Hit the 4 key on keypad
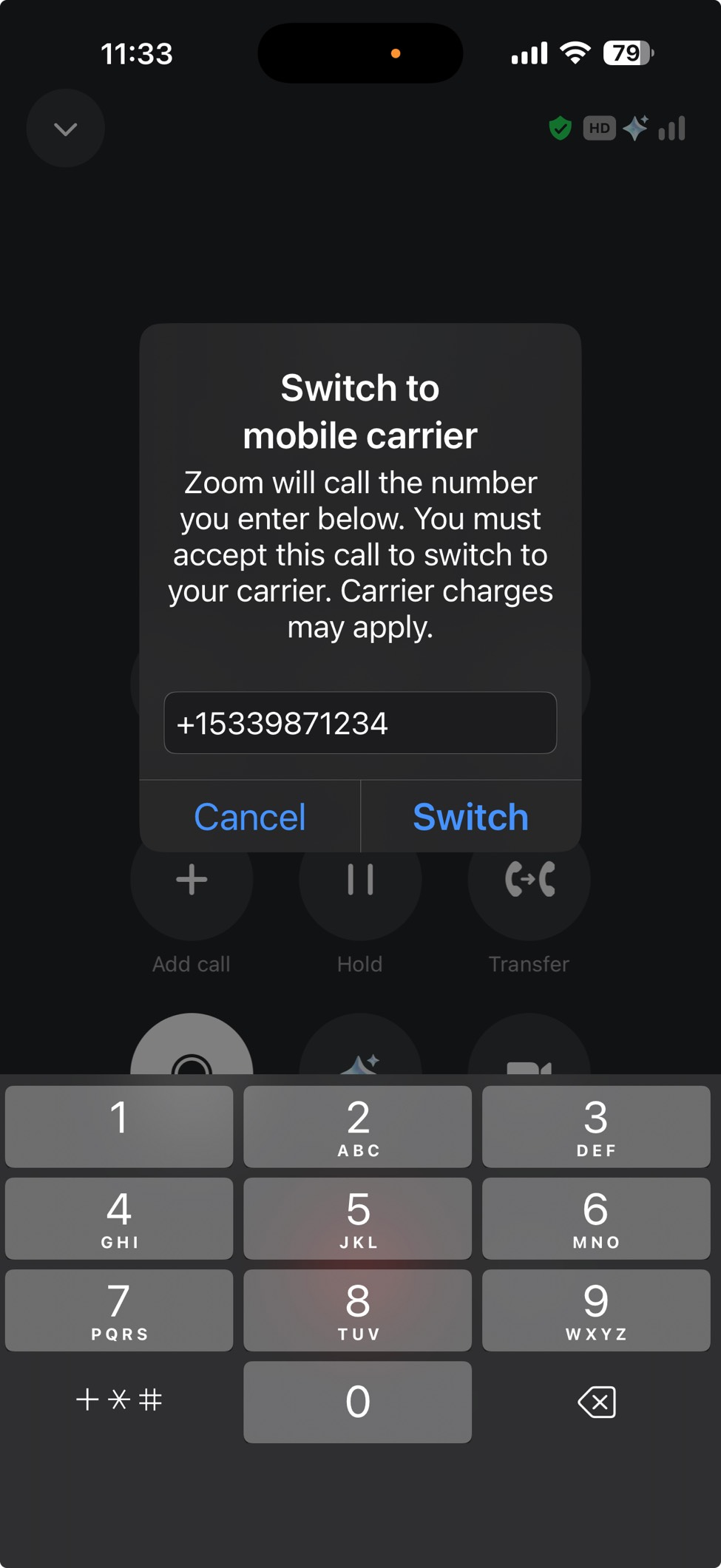The width and height of the screenshot is (721, 1568). 119,1218
